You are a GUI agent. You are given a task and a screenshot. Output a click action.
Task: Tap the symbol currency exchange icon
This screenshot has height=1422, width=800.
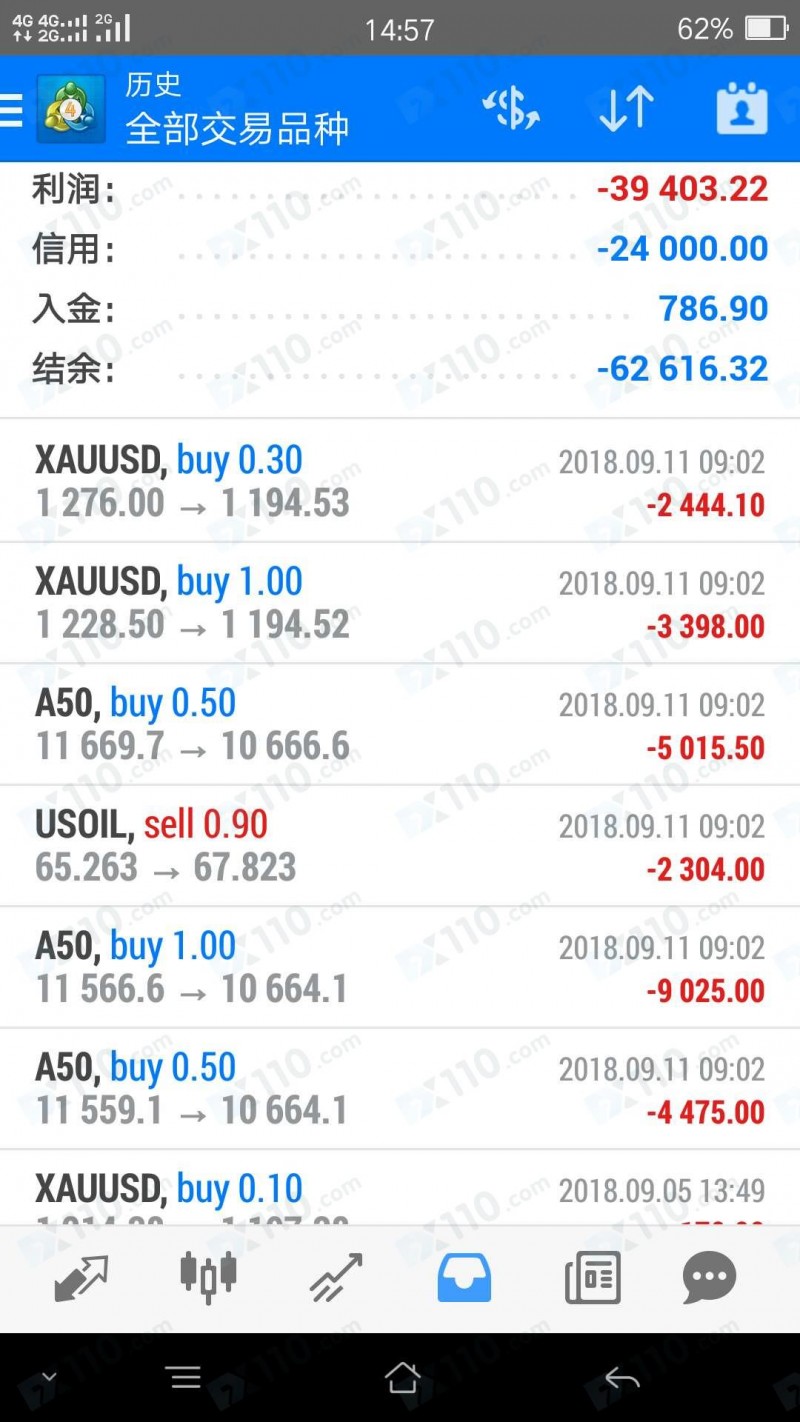(511, 108)
